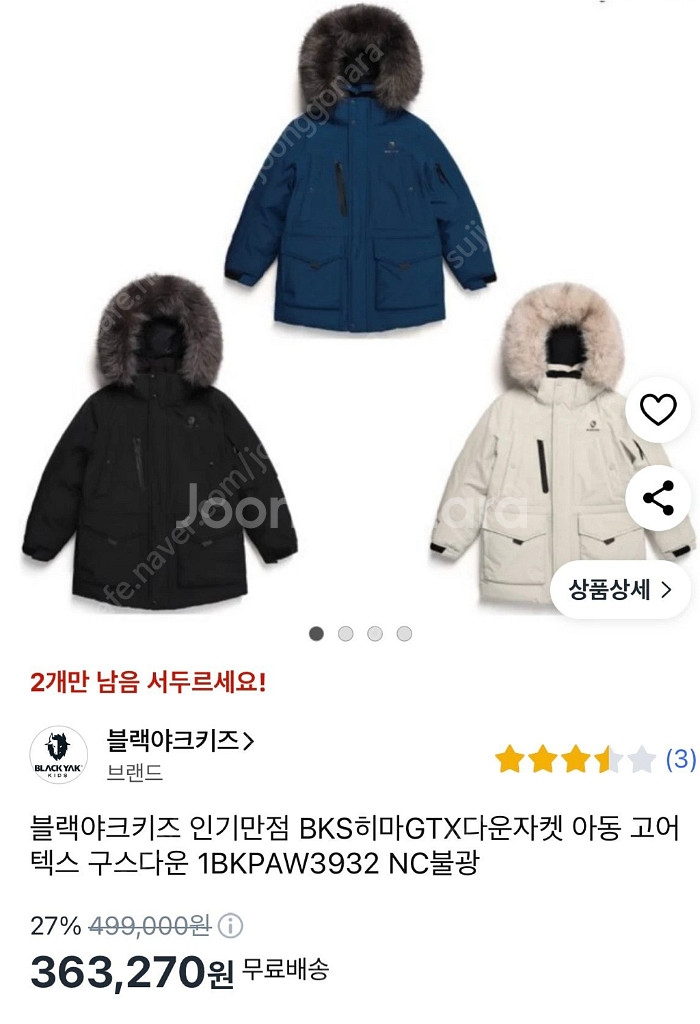
Task: Jump to the second image indicator dot
Action: click(x=345, y=633)
